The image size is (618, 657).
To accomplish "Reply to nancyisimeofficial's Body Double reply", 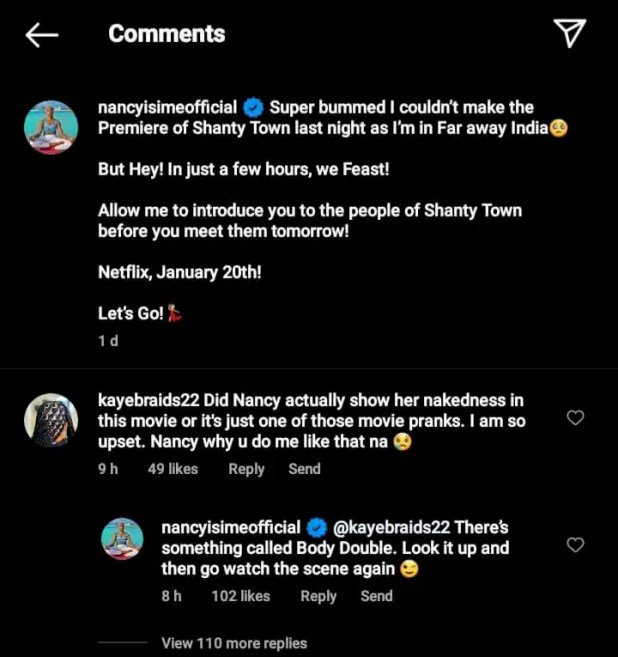I will click(318, 596).
